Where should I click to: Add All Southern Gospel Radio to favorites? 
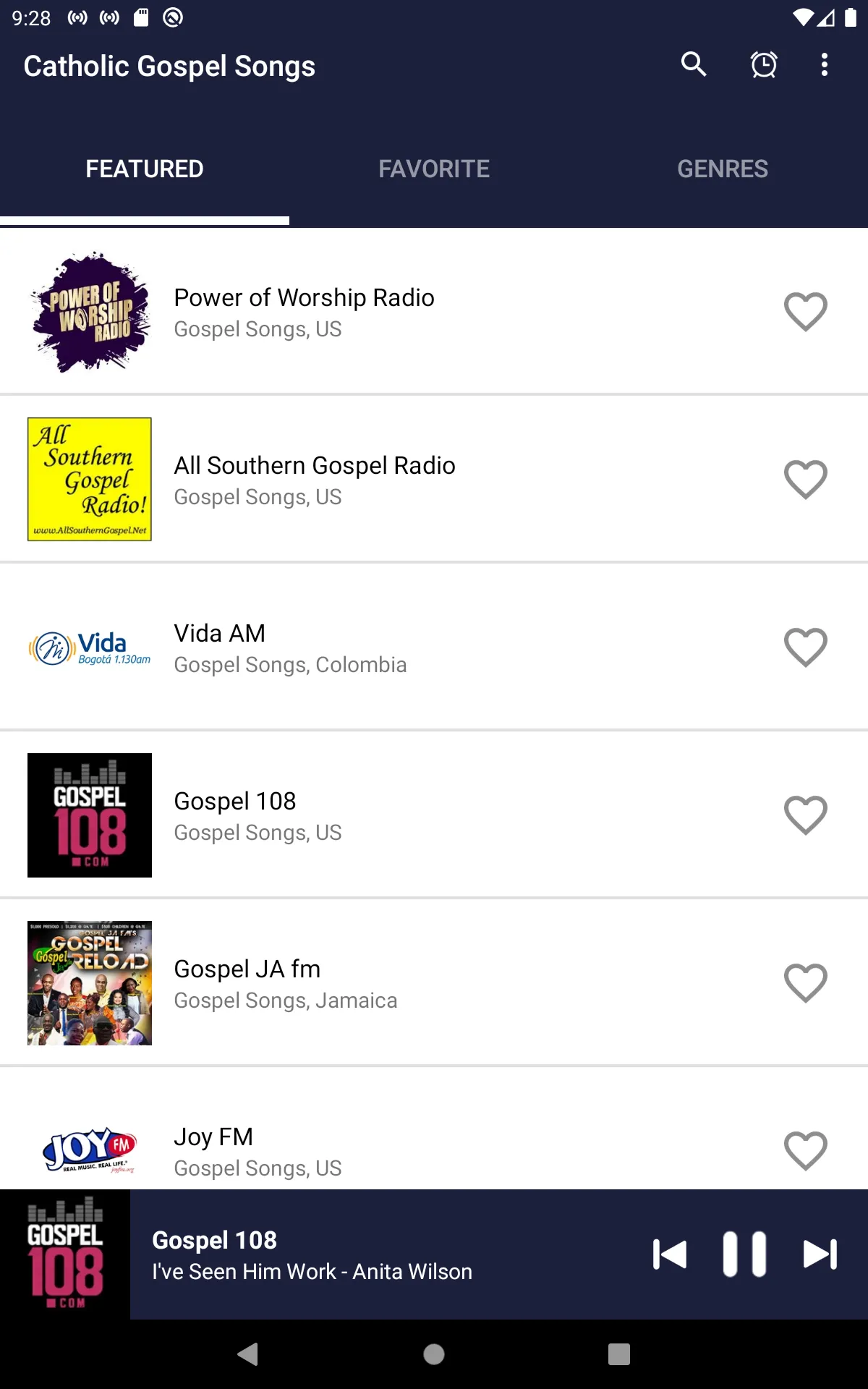[x=806, y=479]
